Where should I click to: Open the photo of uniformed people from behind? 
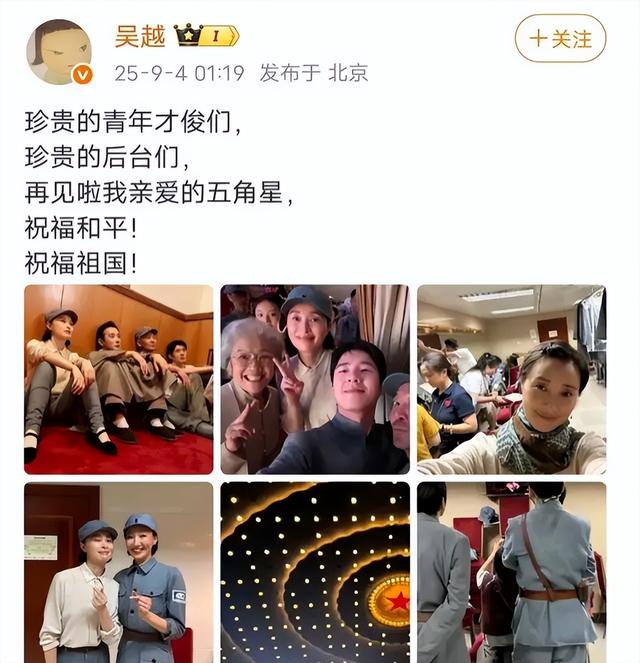point(511,572)
